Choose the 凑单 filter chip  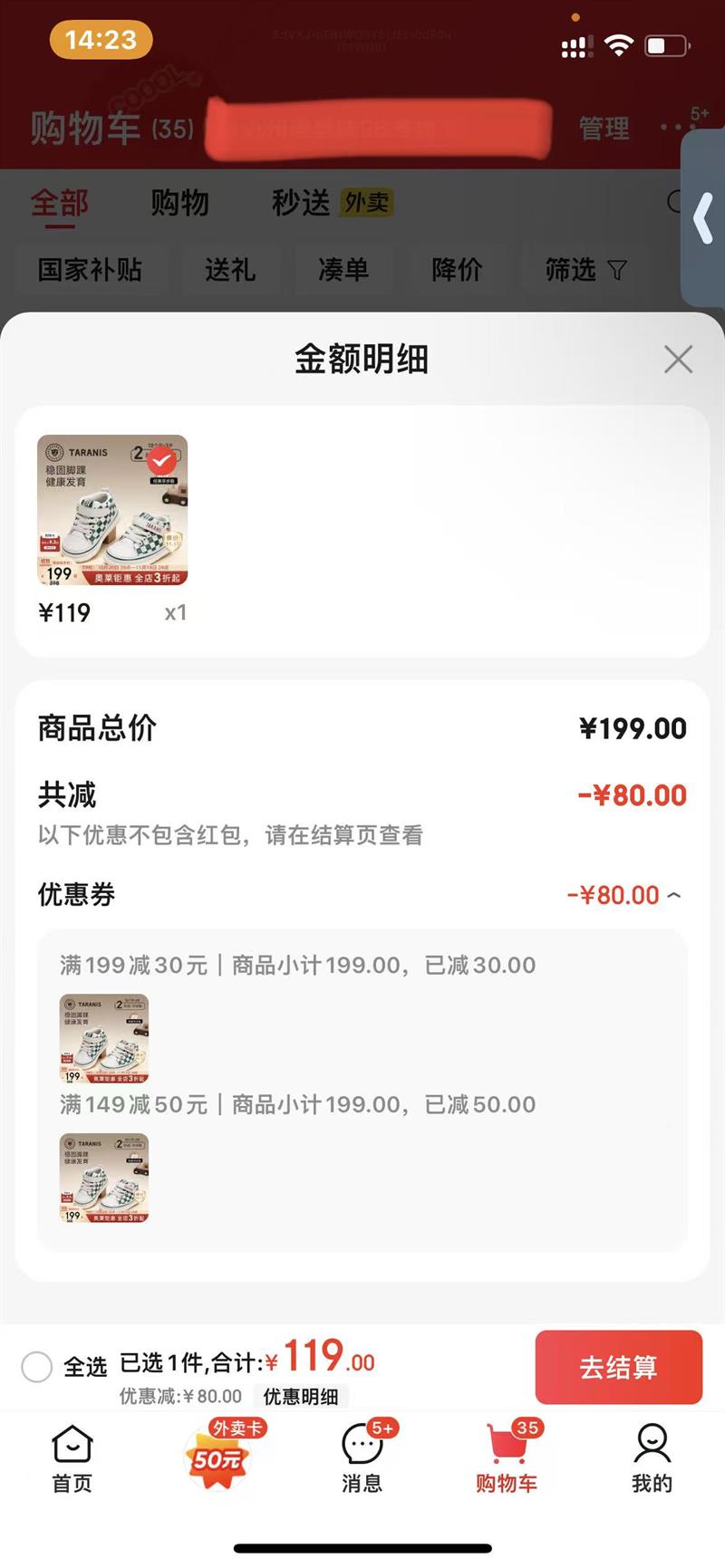(343, 270)
